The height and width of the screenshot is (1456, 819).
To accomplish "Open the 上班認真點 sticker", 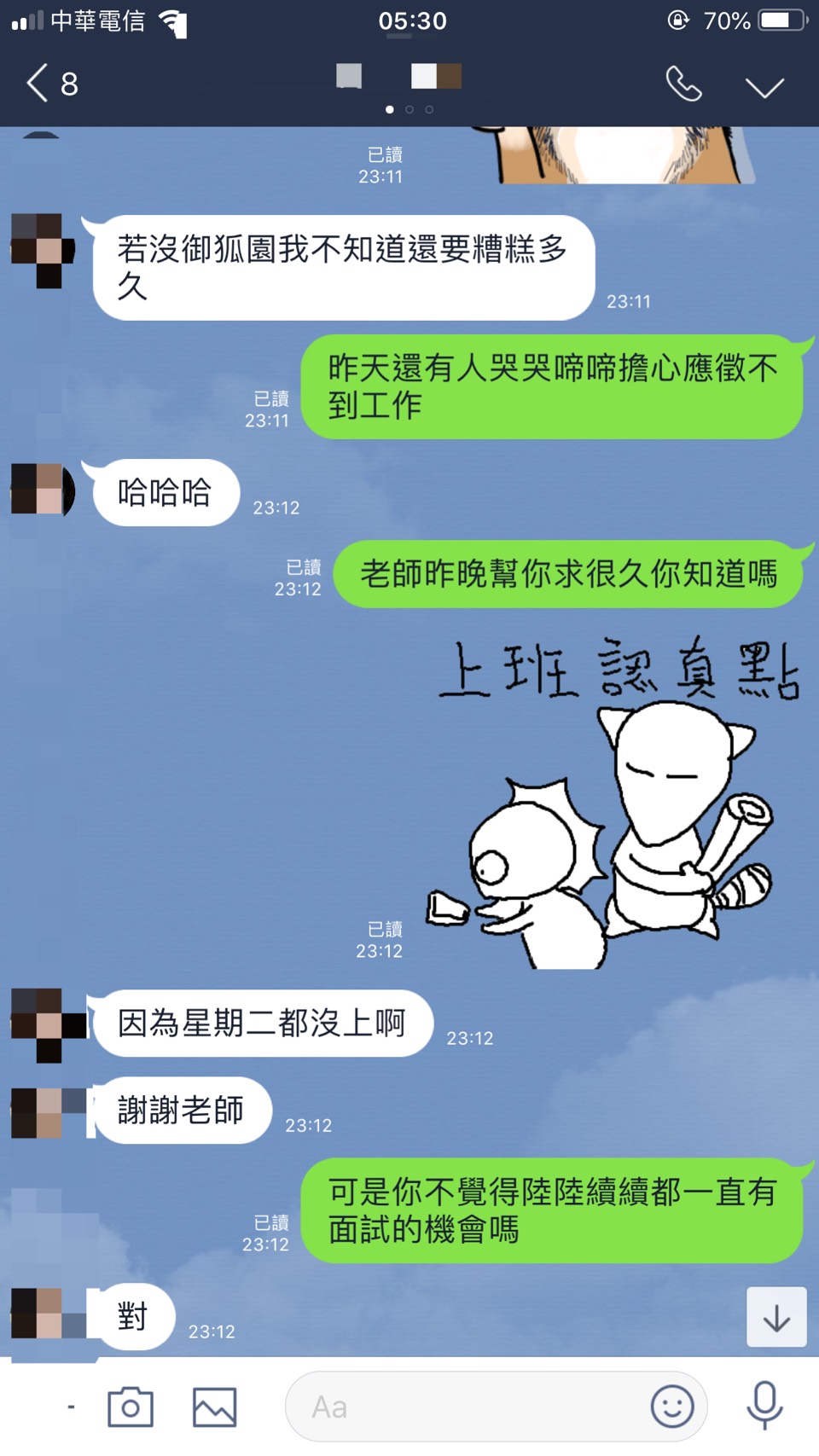I will point(614,802).
